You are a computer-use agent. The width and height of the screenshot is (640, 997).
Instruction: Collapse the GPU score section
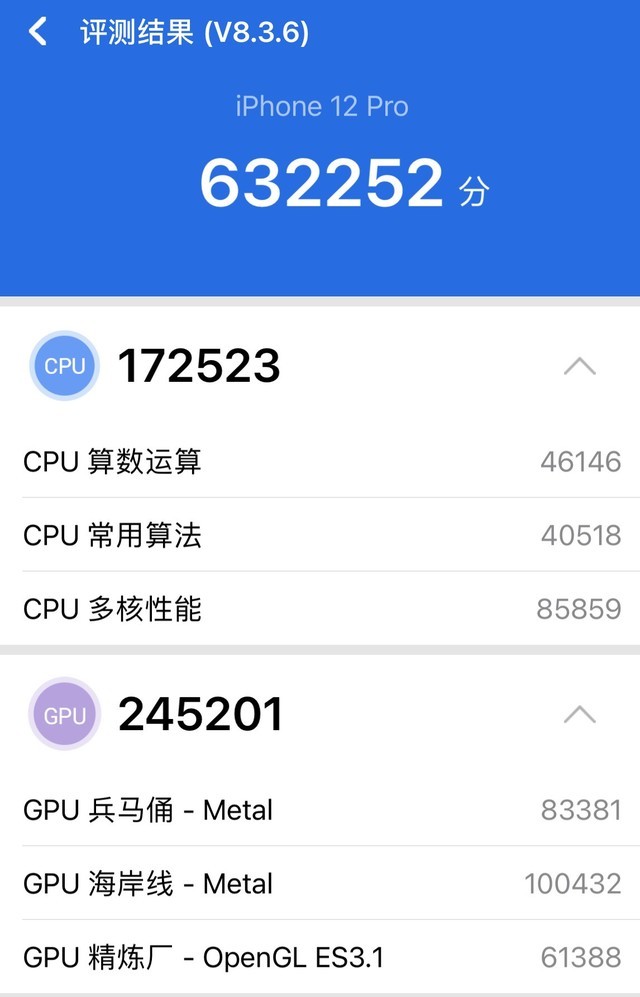(579, 714)
